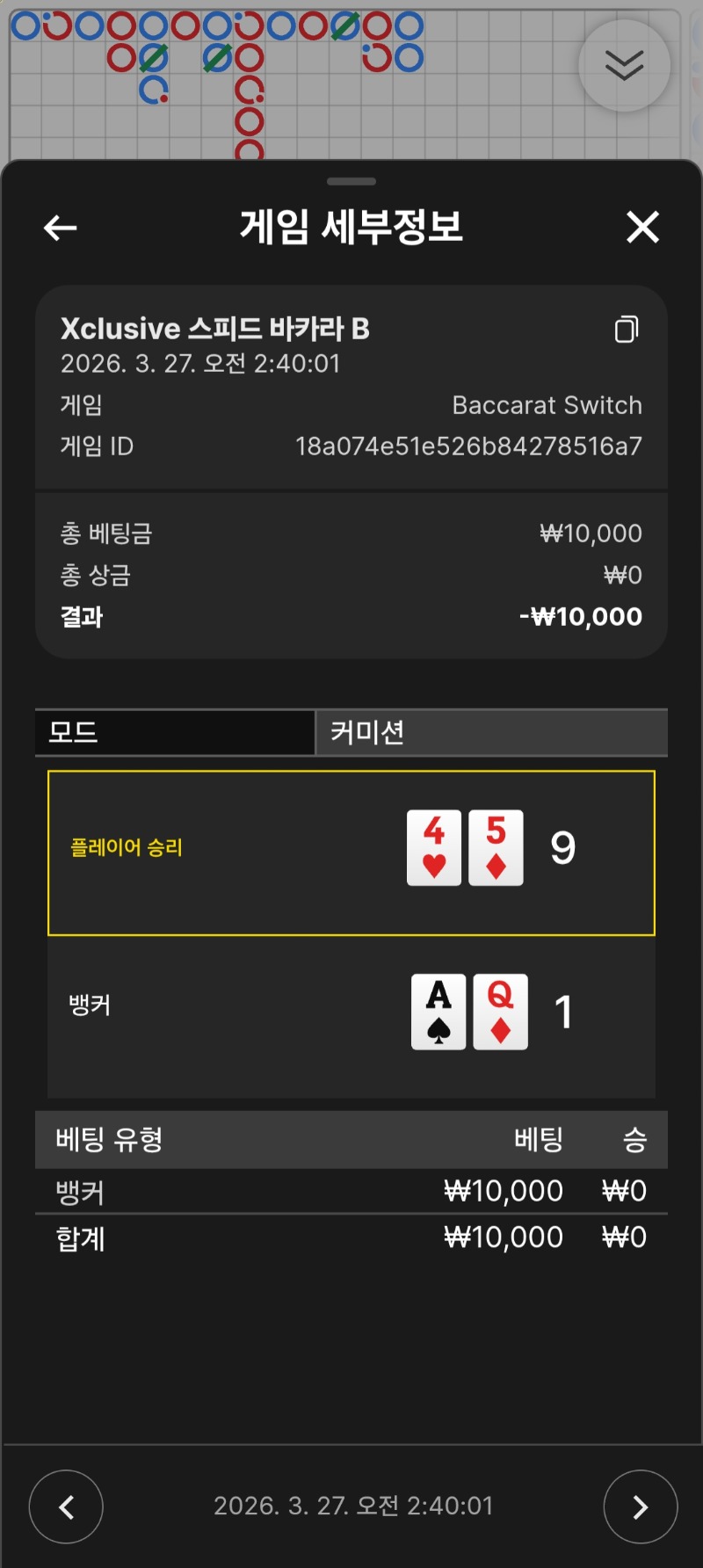
Task: Collapse the road map with double chevron
Action: pyautogui.click(x=624, y=66)
